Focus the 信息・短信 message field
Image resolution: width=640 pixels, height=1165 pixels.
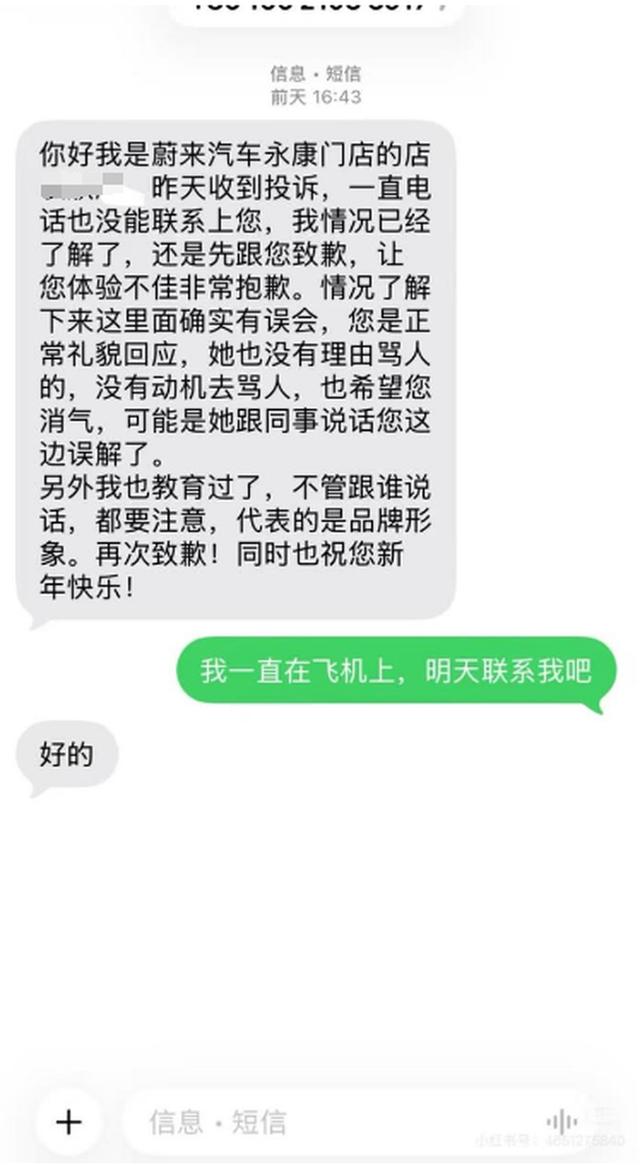pos(330,1122)
